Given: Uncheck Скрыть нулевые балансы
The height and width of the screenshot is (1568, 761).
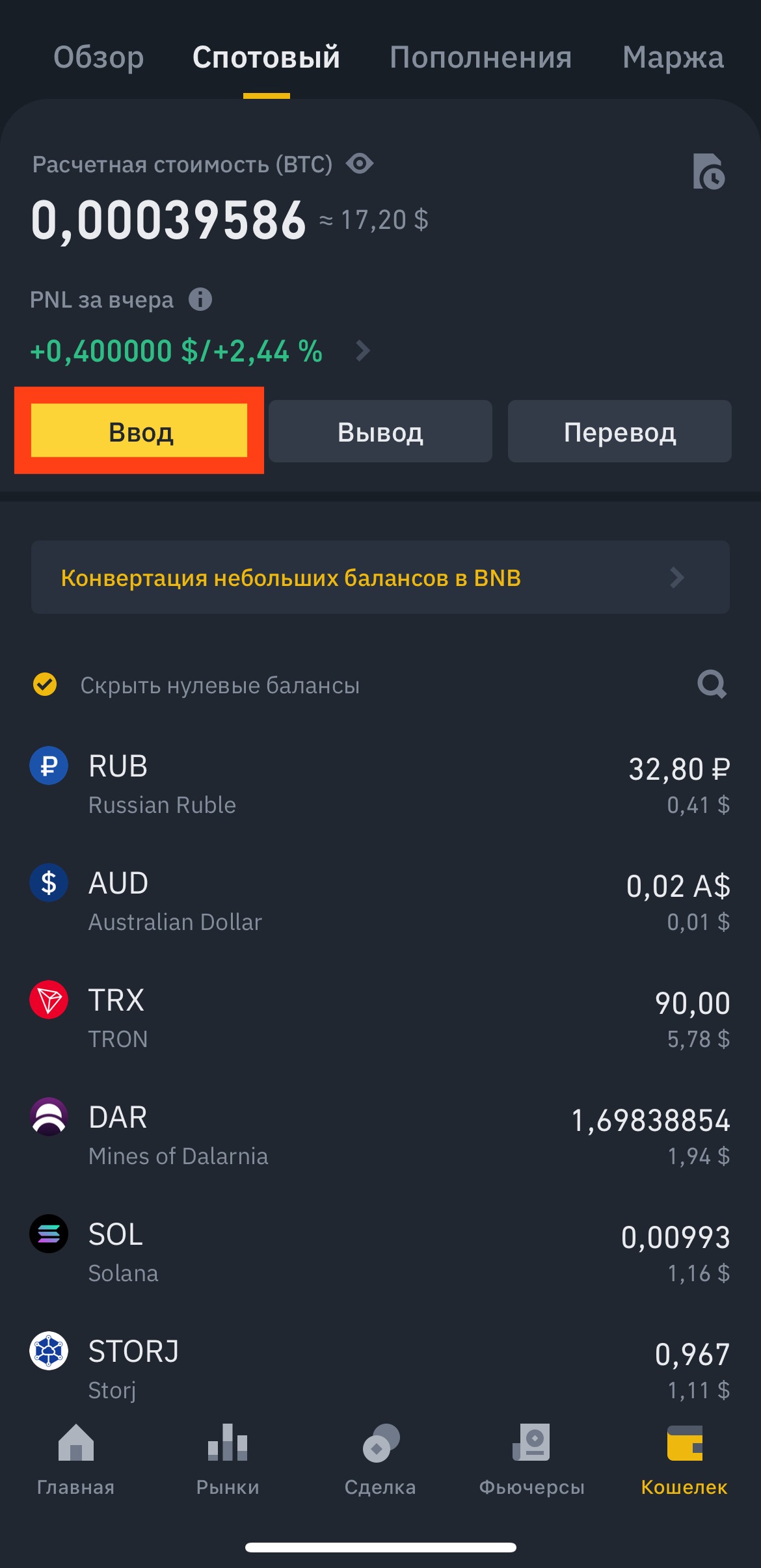Looking at the screenshot, I should pos(45,684).
